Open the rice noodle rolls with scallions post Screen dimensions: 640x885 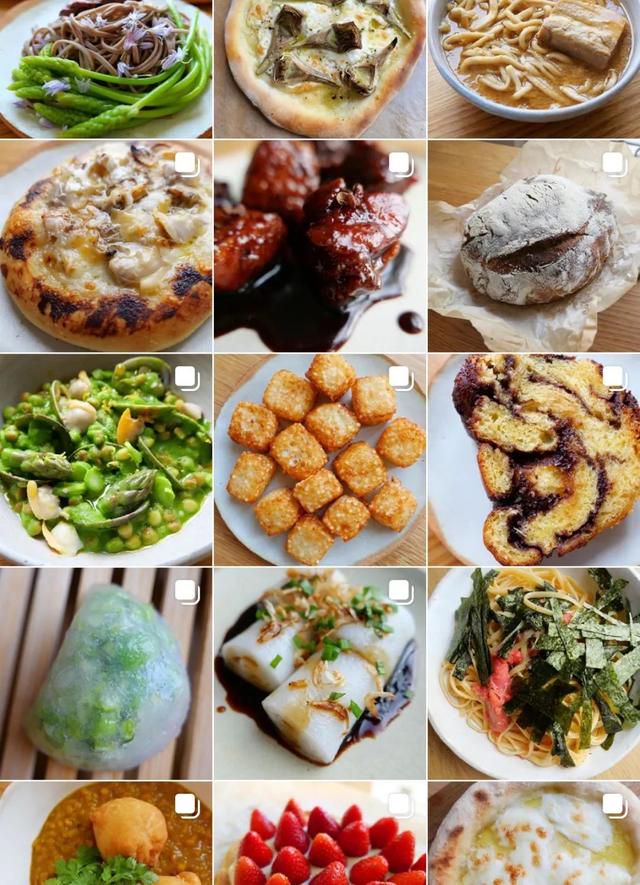pos(320,674)
